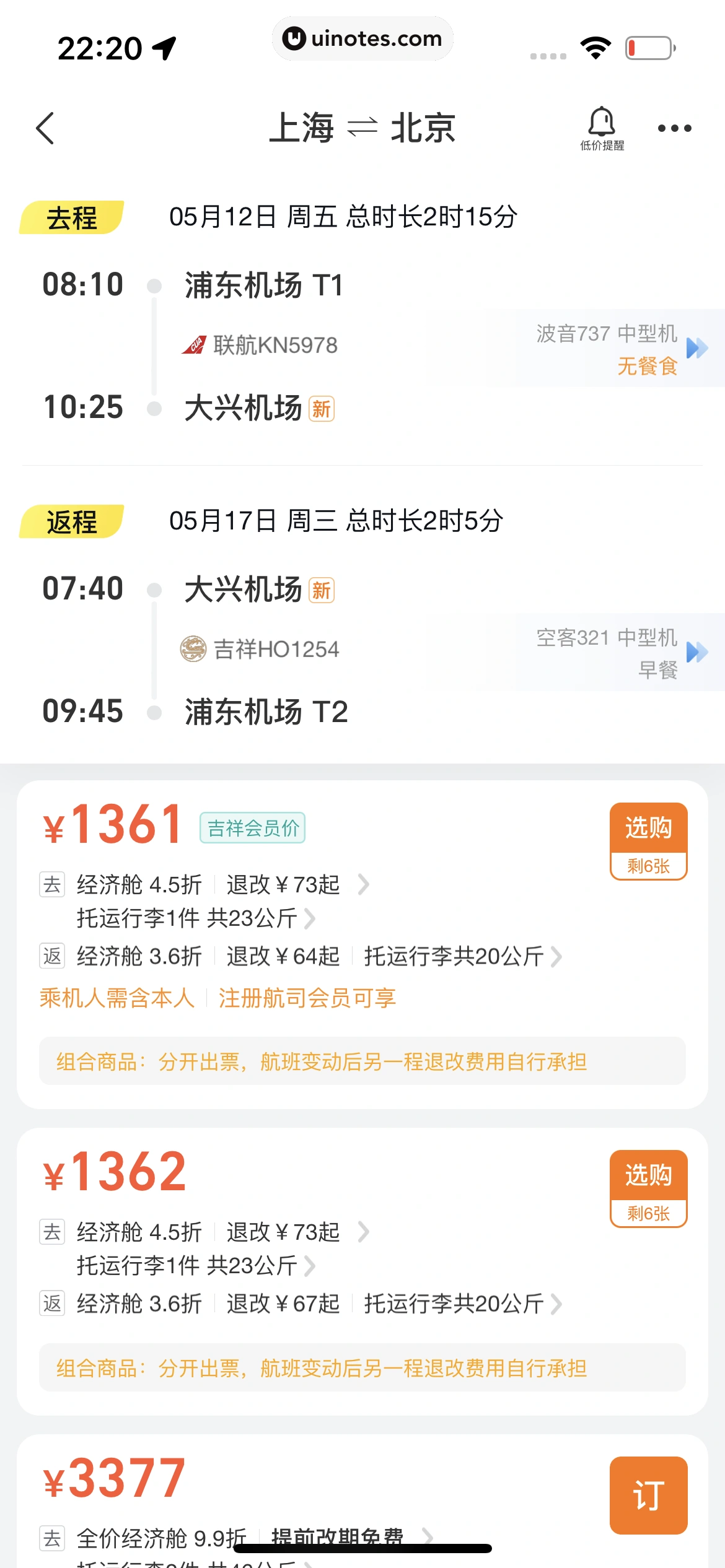View 退改¥64起 return rules in ¥1361 fare

coord(283,956)
